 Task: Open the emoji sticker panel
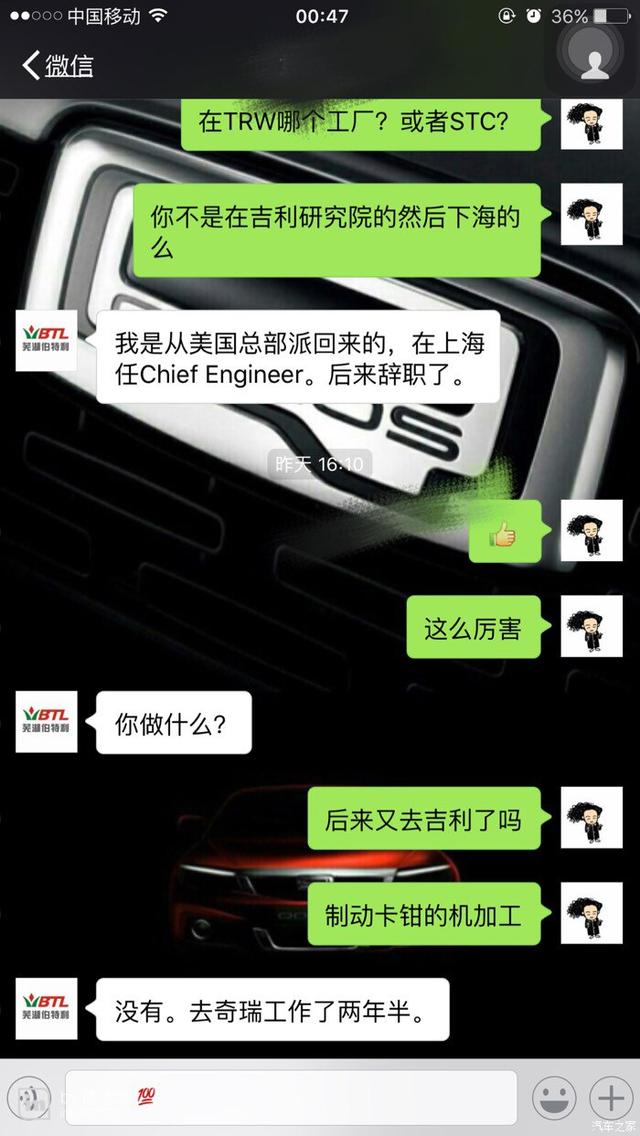(x=554, y=1098)
